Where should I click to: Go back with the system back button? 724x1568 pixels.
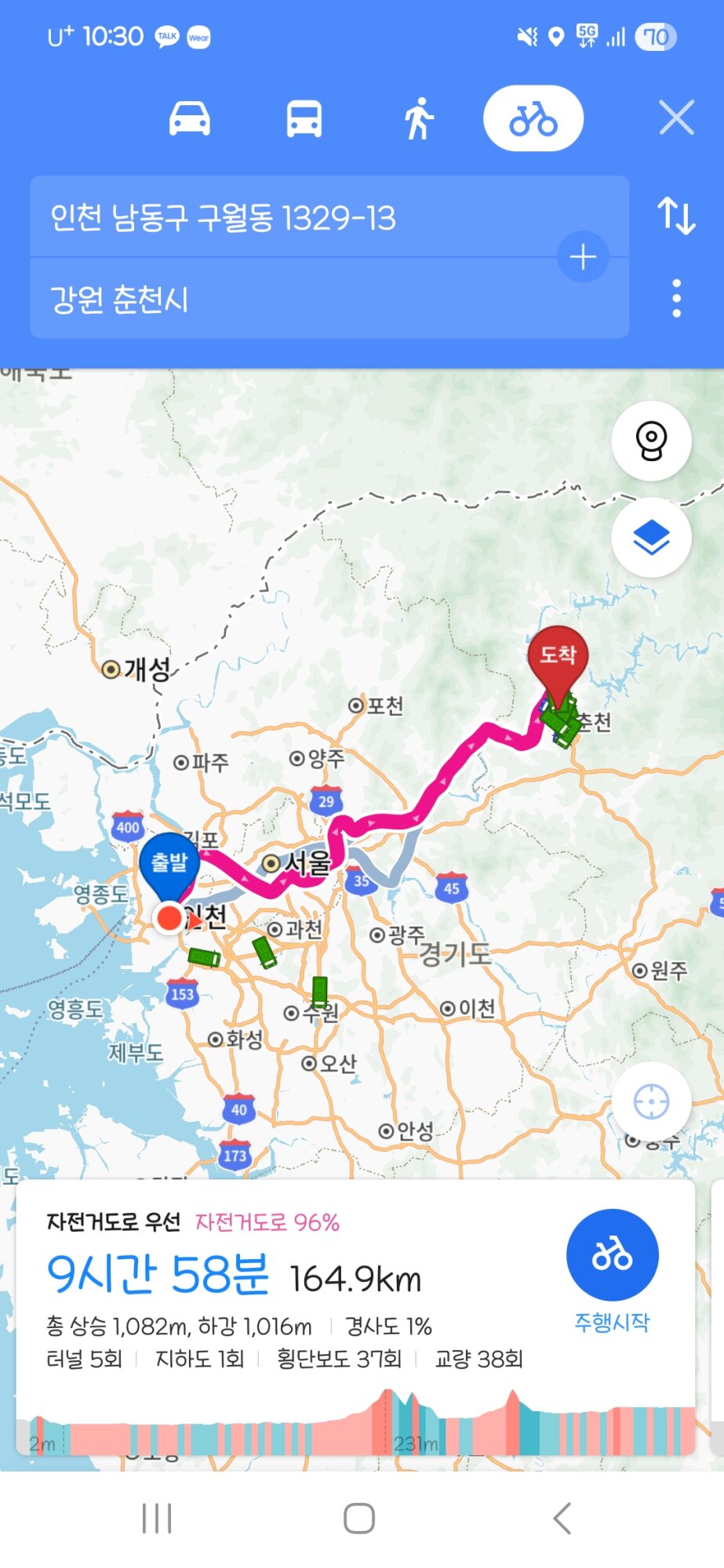562,1519
